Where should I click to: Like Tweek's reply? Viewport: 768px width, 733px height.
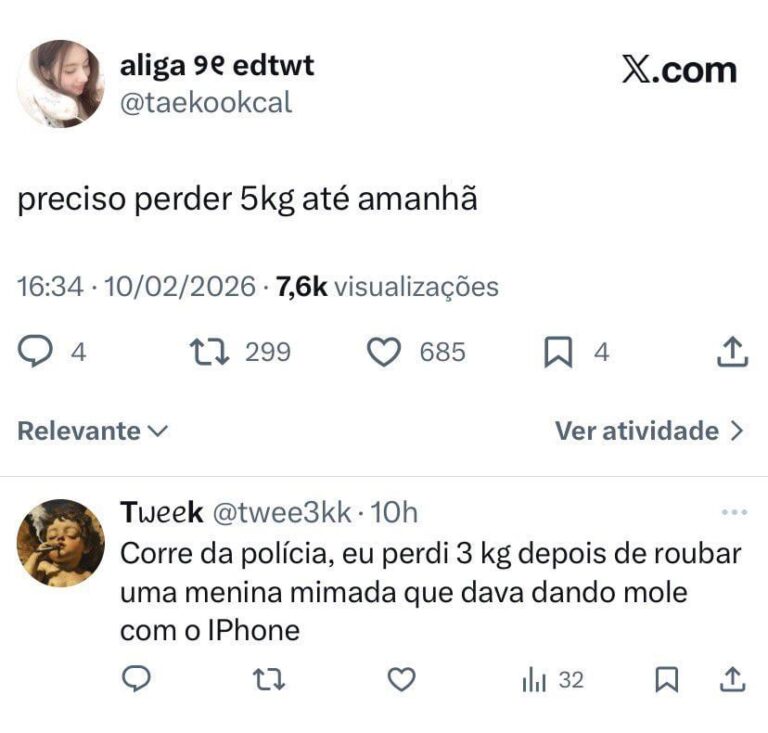click(x=401, y=680)
